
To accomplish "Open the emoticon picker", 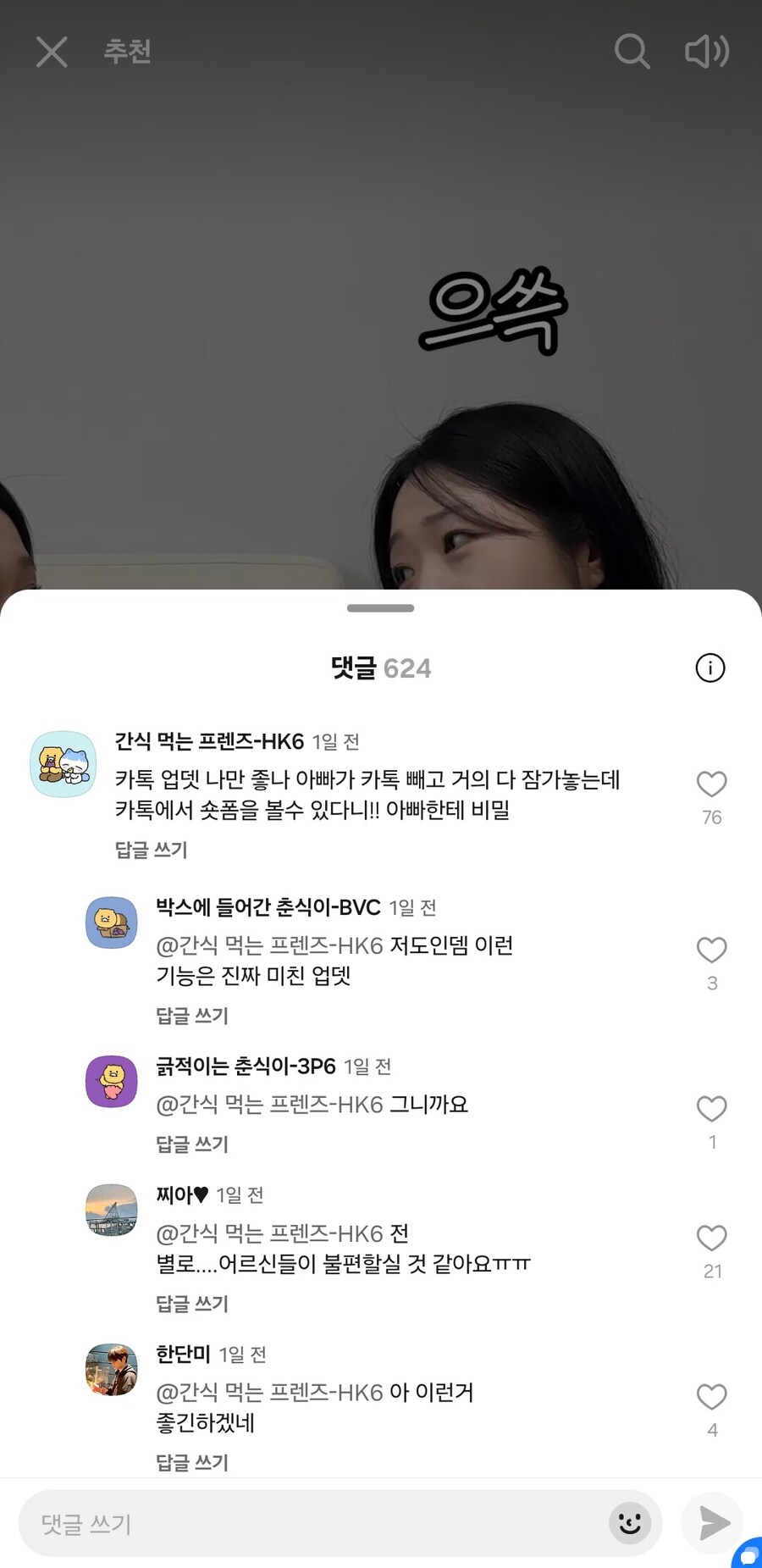I will pos(630,1524).
